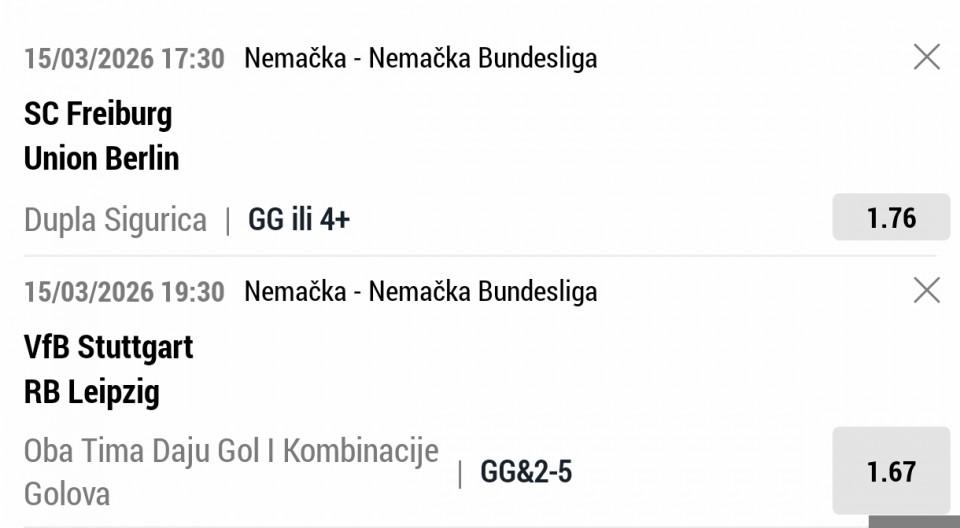This screenshot has width=960, height=528.
Task: Remove the SC Freiburg vs Union Berlin selection
Action: (927, 58)
